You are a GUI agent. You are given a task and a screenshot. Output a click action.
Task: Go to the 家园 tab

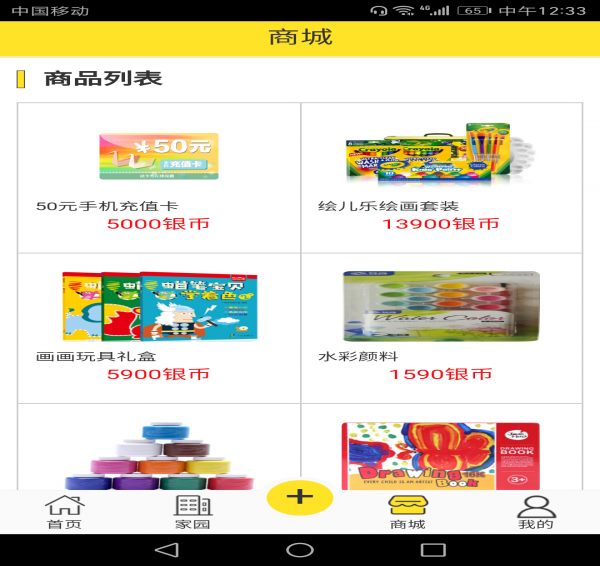193,512
